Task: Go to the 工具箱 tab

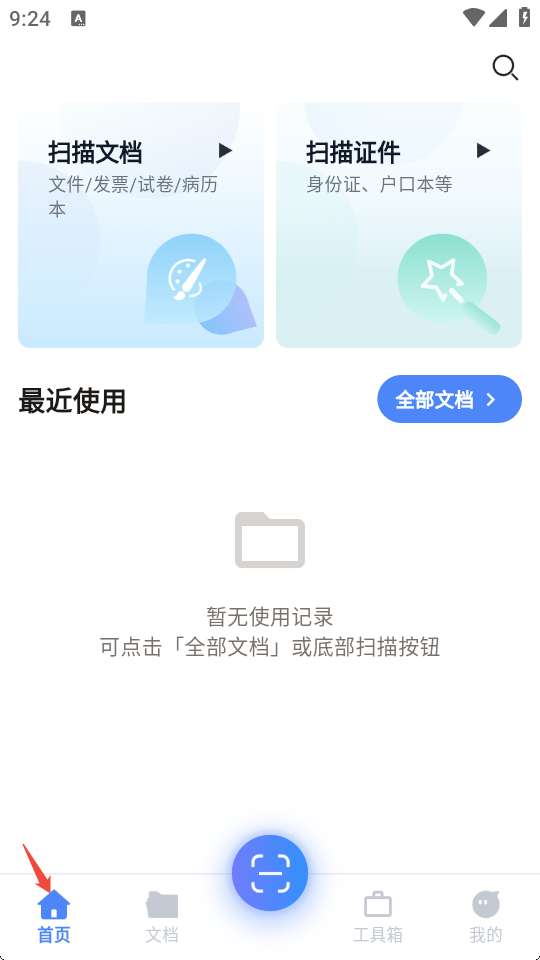Action: [x=378, y=917]
